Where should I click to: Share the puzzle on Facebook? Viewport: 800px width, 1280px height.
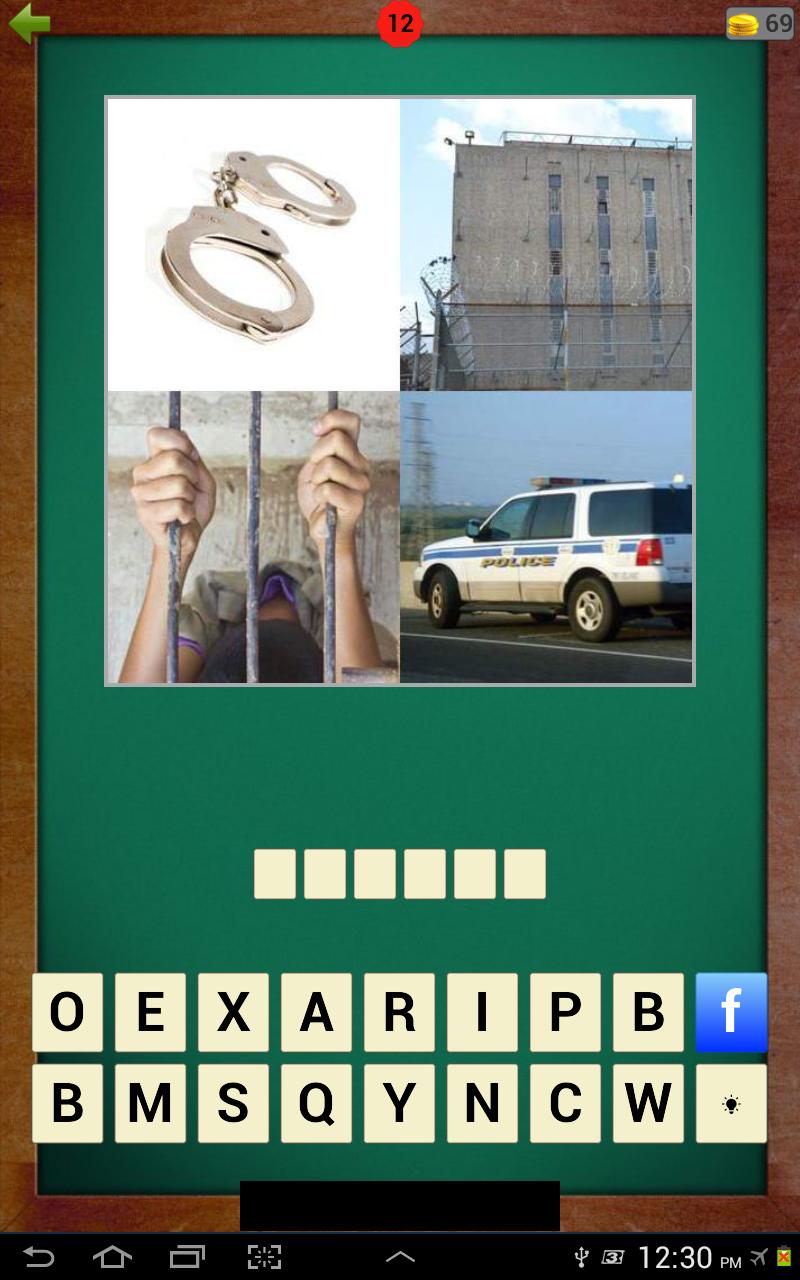tap(731, 1012)
